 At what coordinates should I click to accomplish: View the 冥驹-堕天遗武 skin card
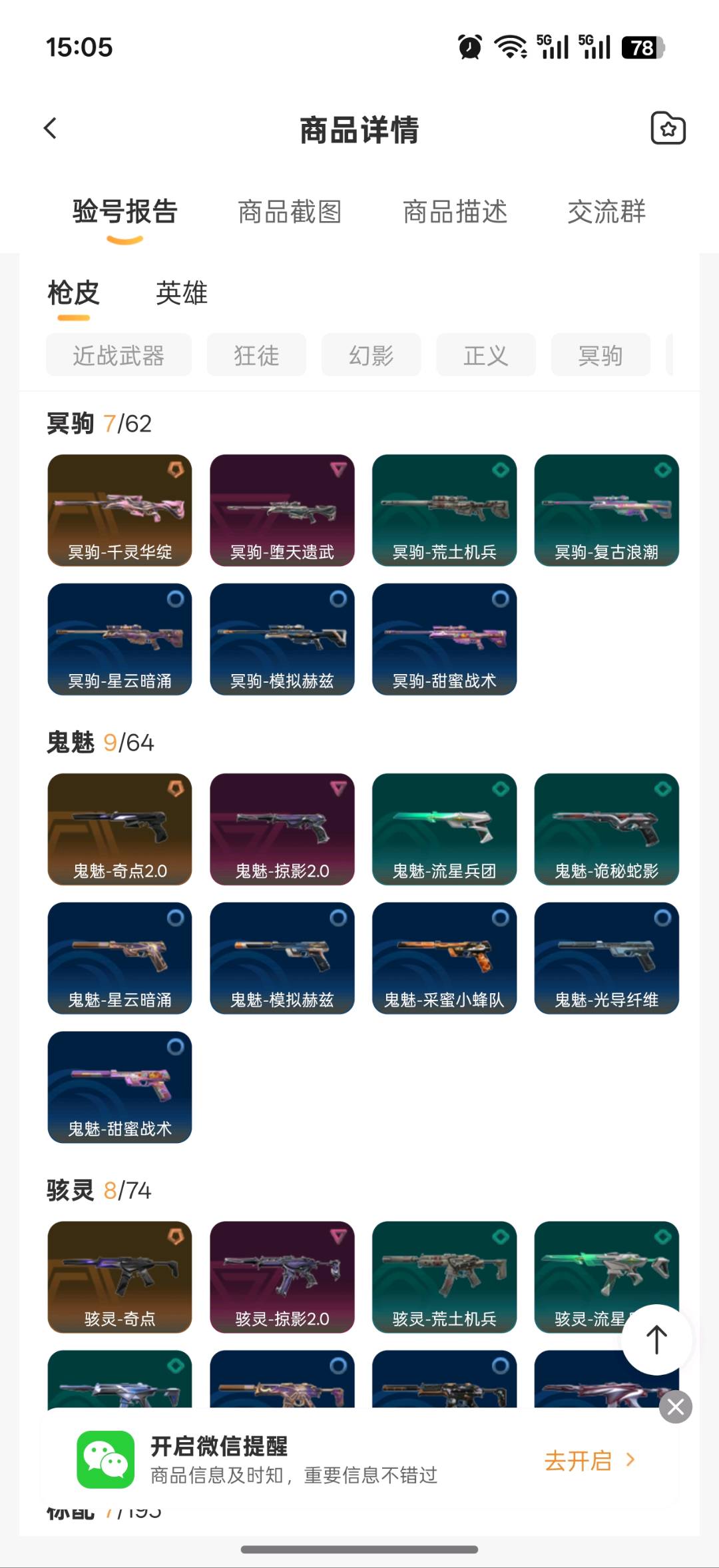(282, 510)
